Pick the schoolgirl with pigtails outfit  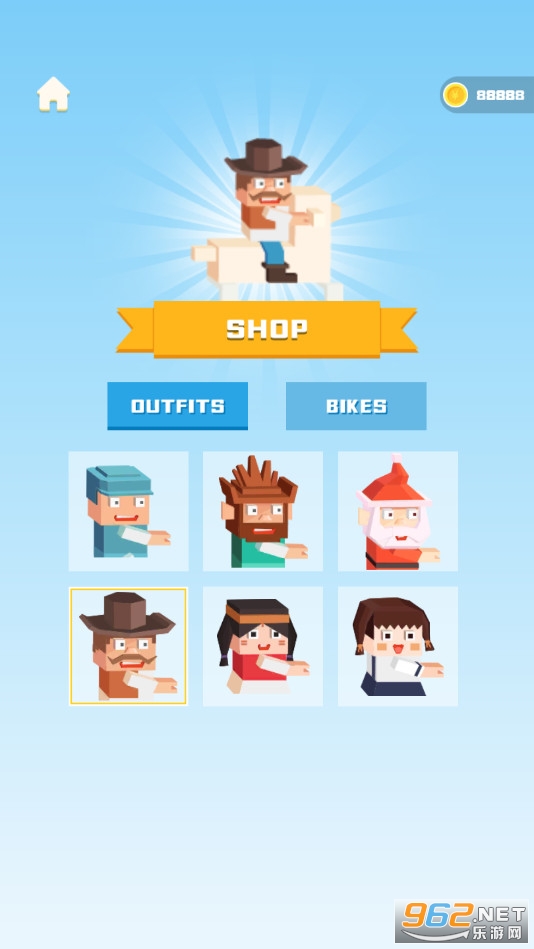click(398, 646)
